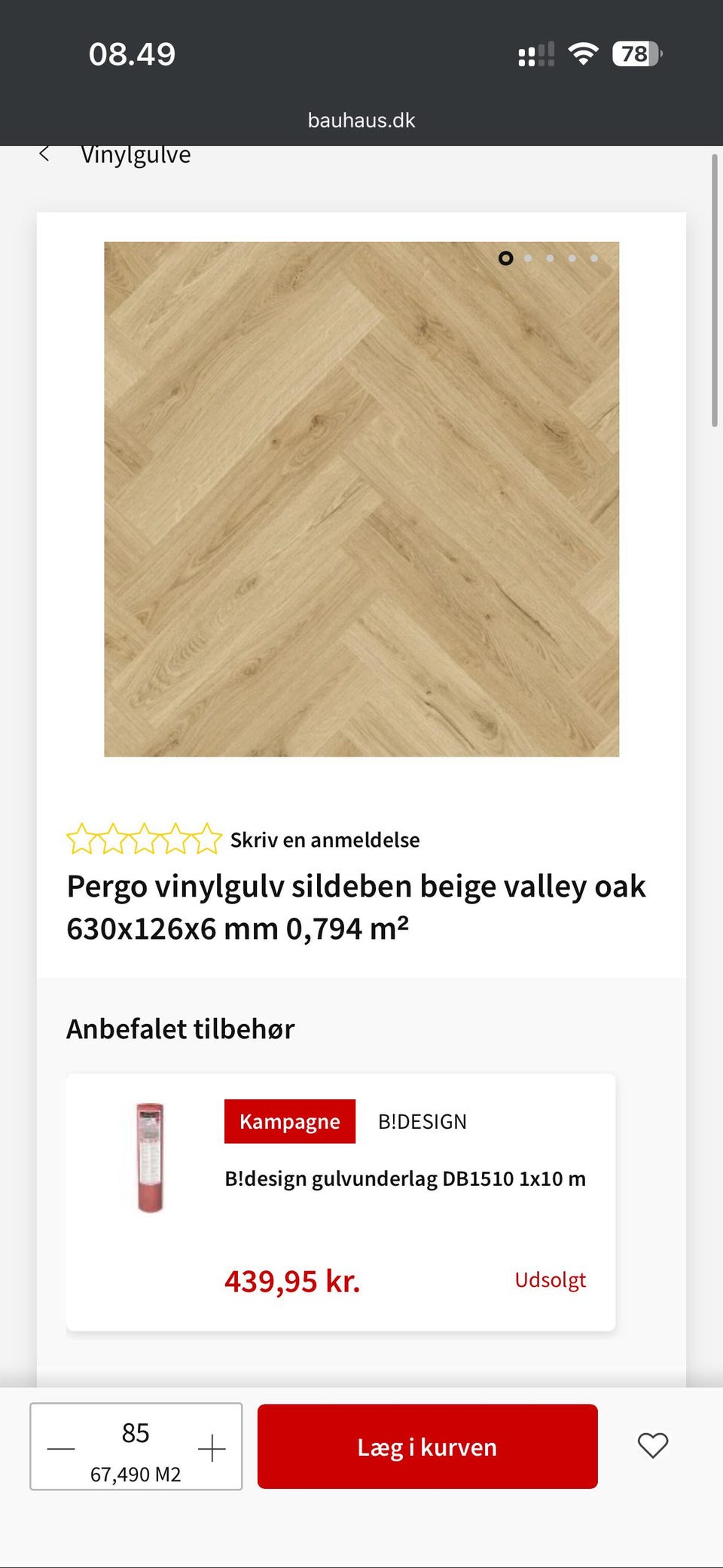This screenshot has width=723, height=1568.
Task: Tap the cellular signal bars icon
Action: 535,53
